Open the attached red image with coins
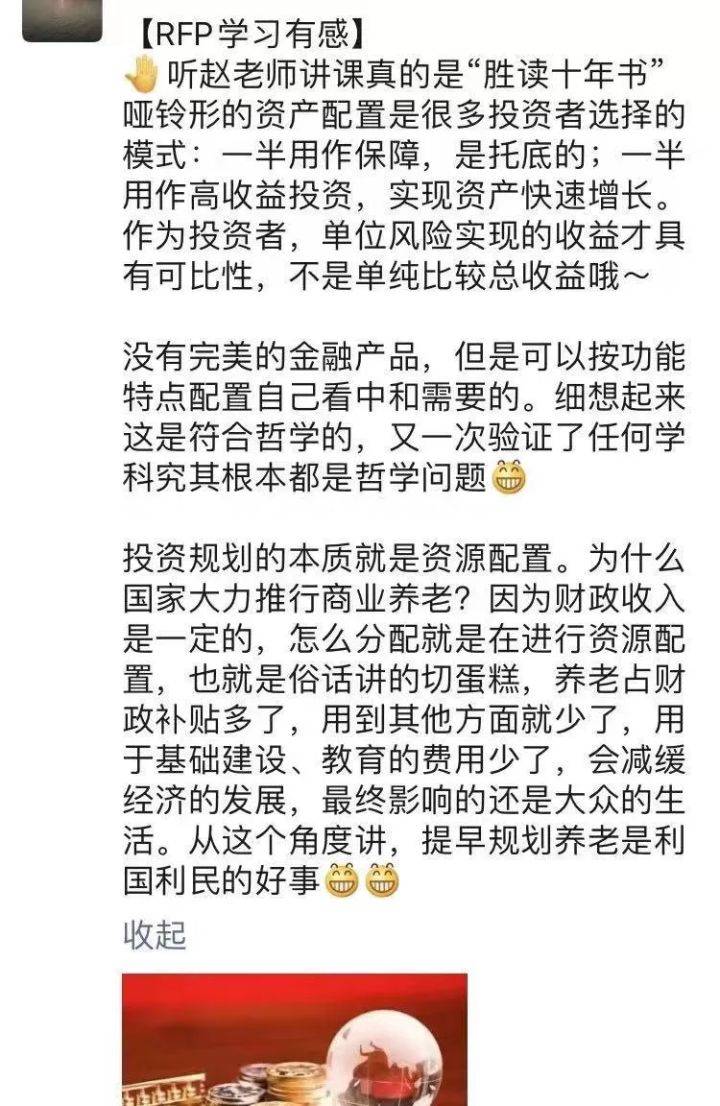The image size is (720, 1106). 294,1040
